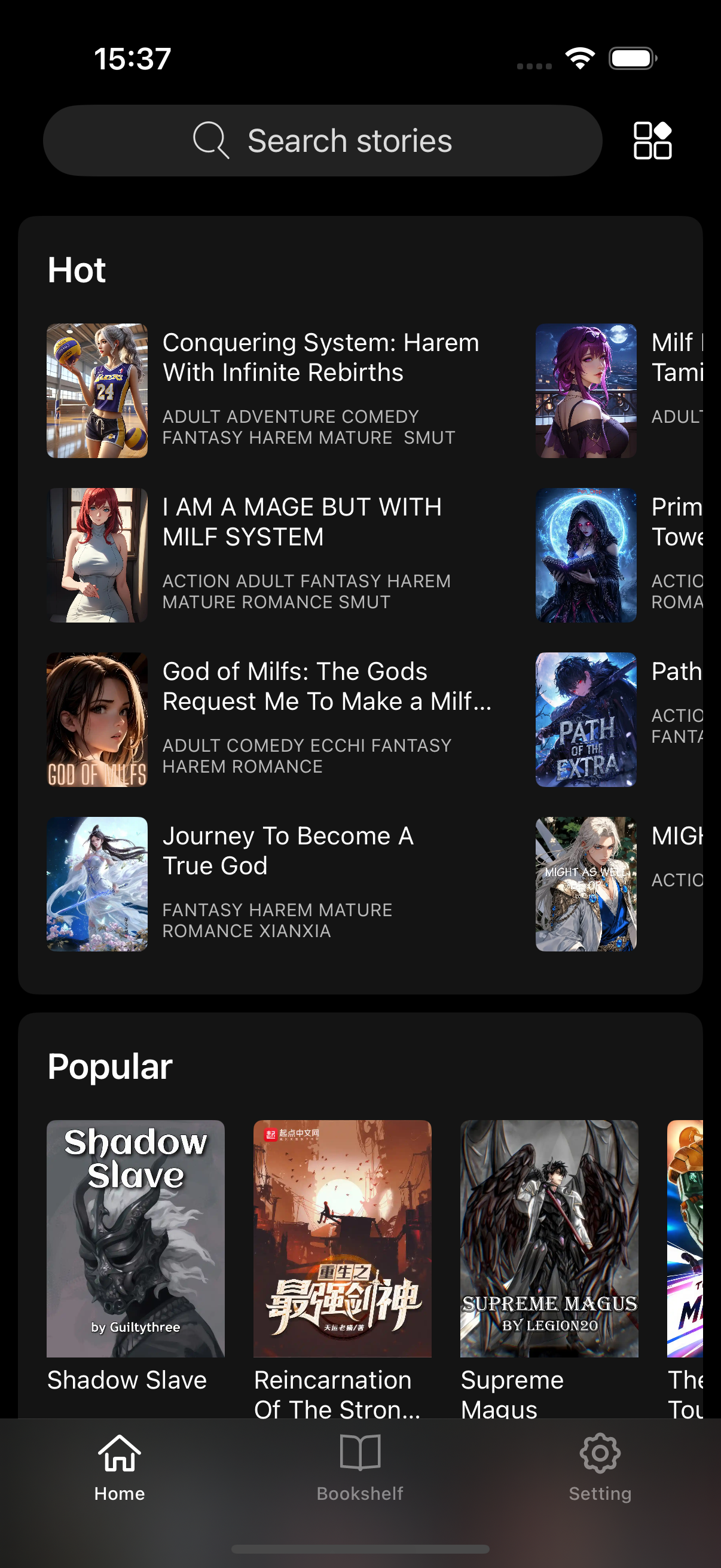Go to the Setting tab
This screenshot has width=721, height=1568.
click(600, 1467)
